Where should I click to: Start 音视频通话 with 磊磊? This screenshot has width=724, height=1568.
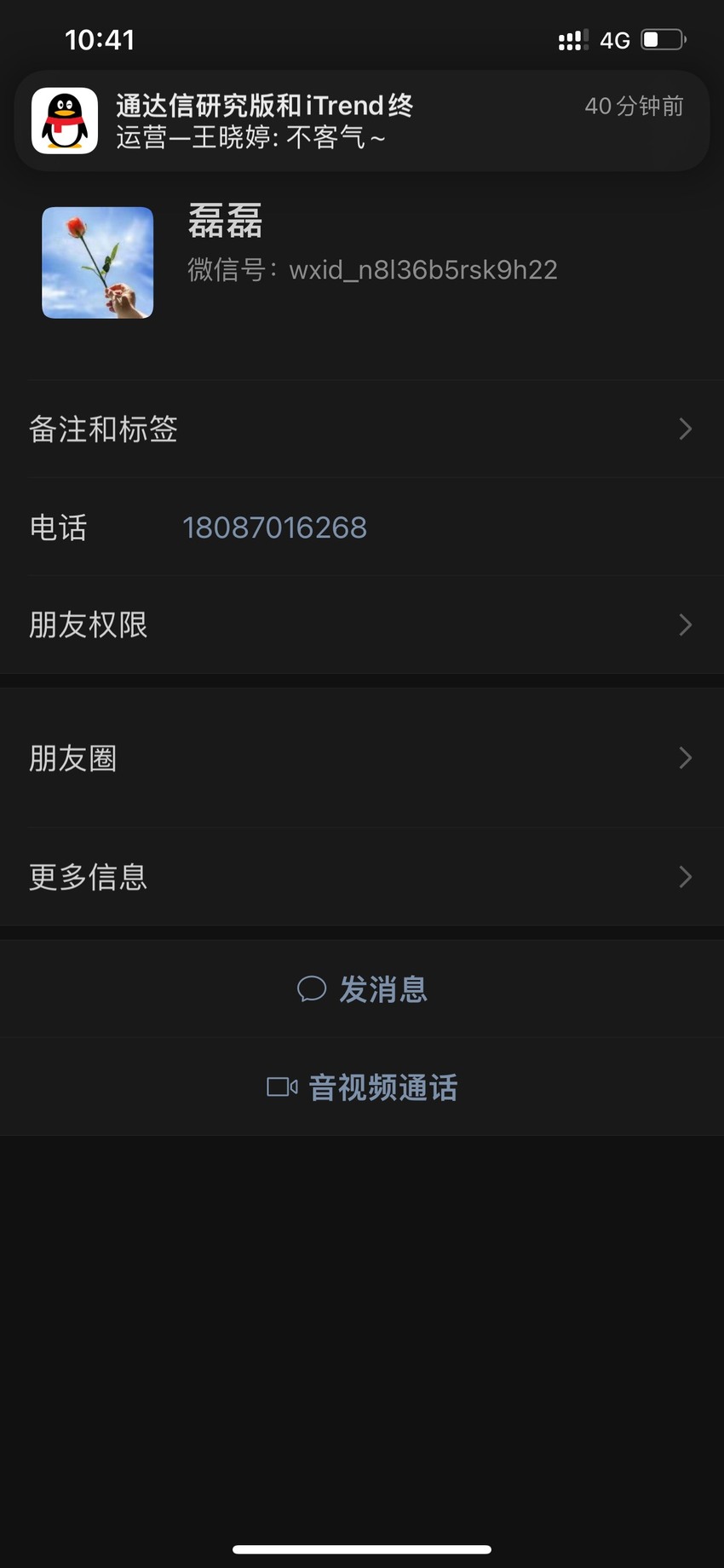(362, 1087)
